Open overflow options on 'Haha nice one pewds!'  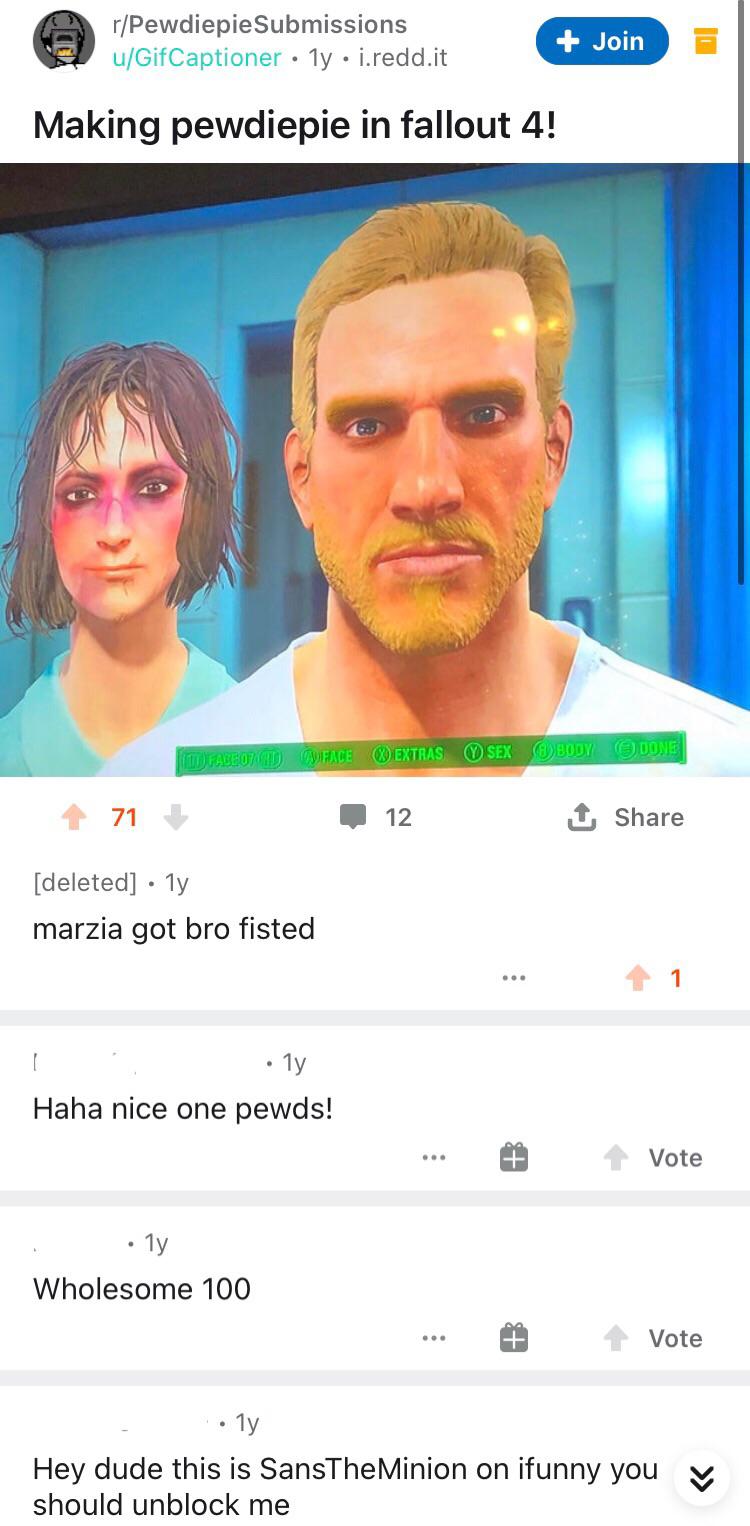[434, 1157]
